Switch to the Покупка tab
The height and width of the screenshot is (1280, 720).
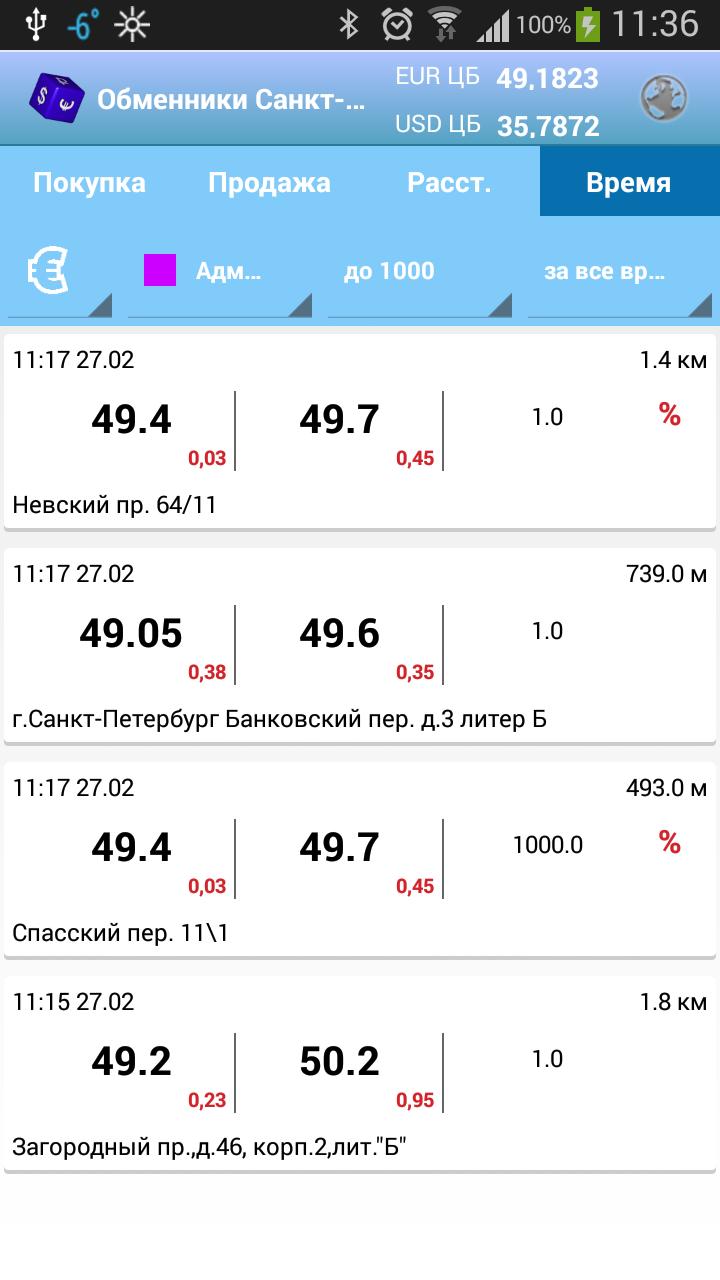click(89, 182)
